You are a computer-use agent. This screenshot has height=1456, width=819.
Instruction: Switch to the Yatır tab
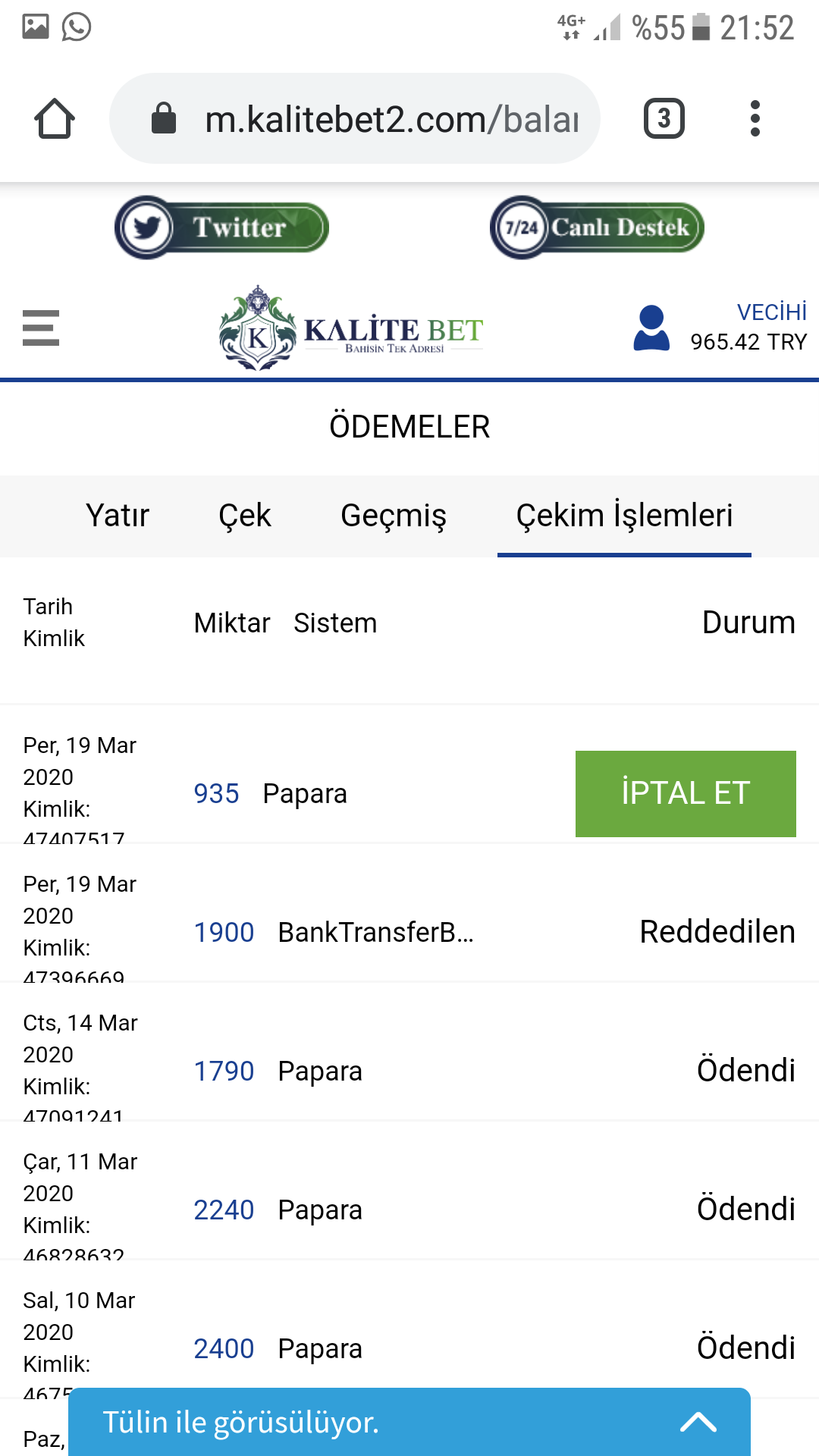click(x=118, y=516)
